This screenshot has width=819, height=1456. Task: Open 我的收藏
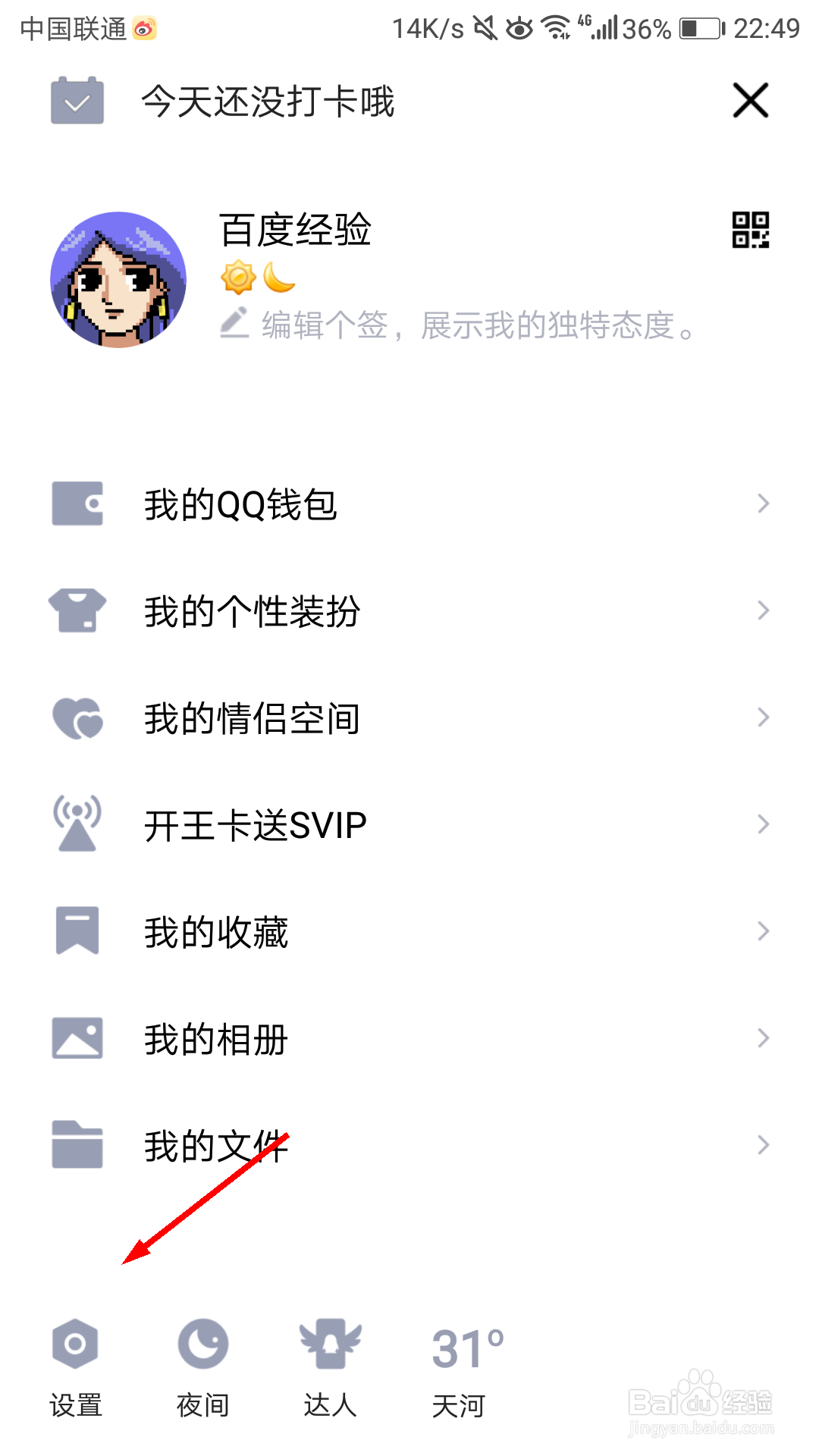409,932
